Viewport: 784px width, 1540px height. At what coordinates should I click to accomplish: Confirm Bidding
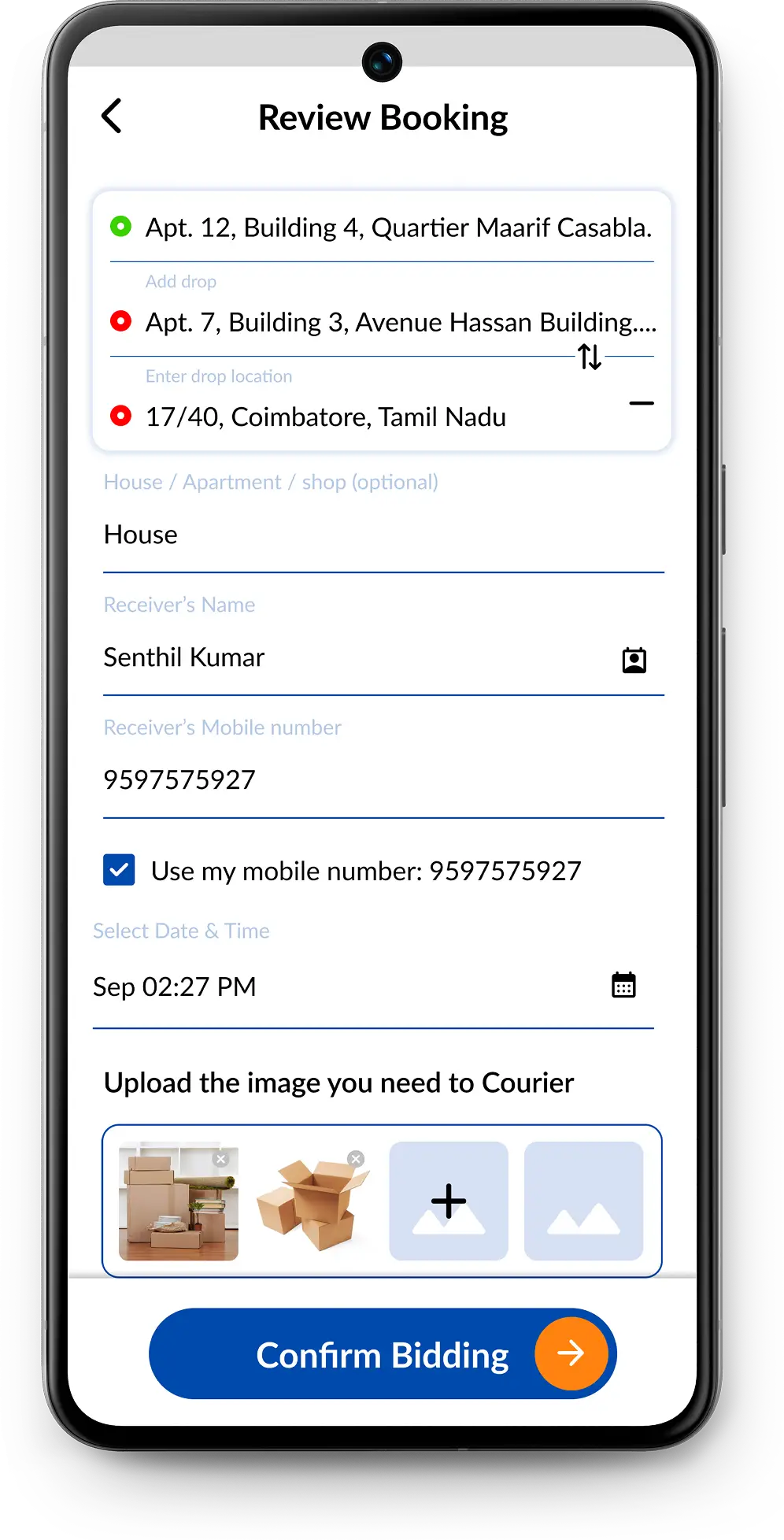point(383,1354)
